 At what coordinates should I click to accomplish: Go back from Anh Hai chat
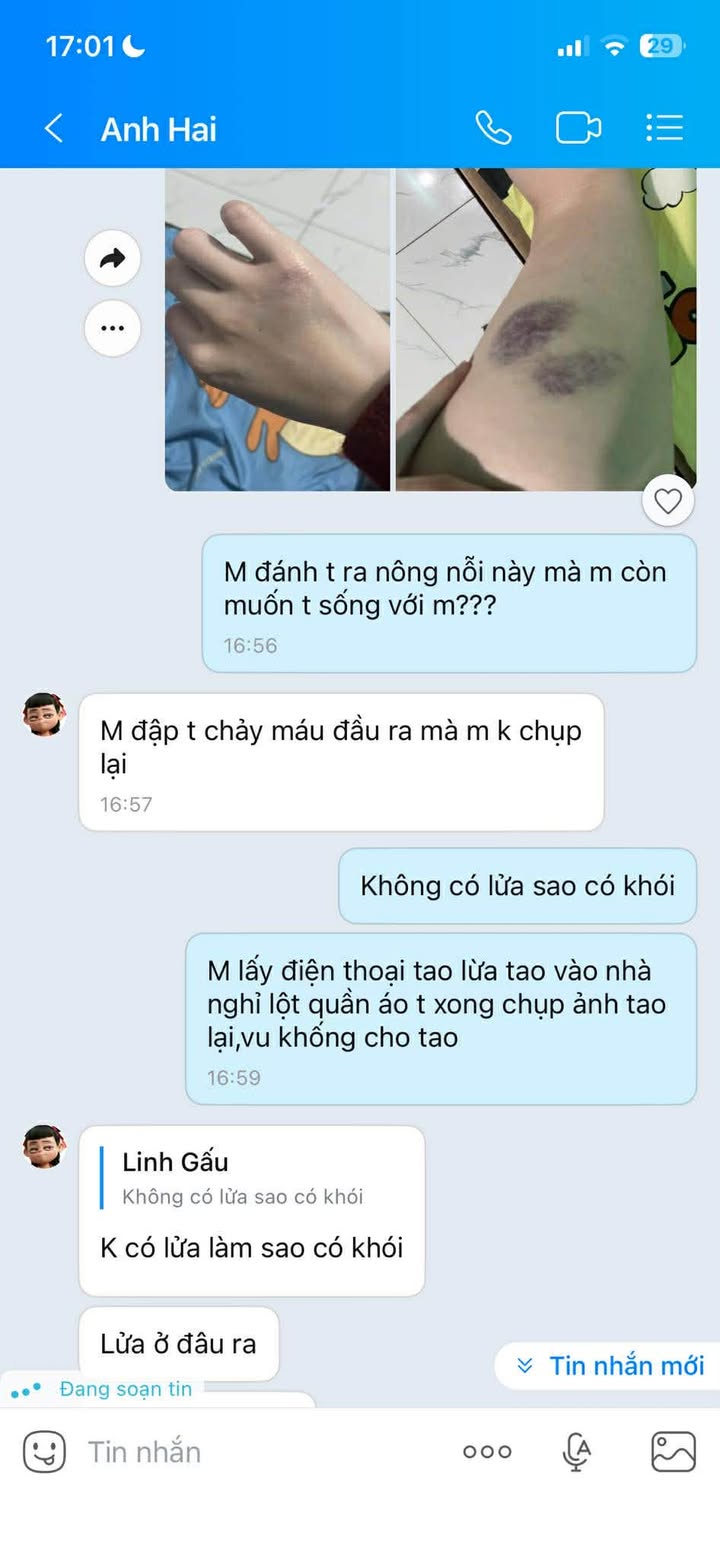tap(53, 128)
